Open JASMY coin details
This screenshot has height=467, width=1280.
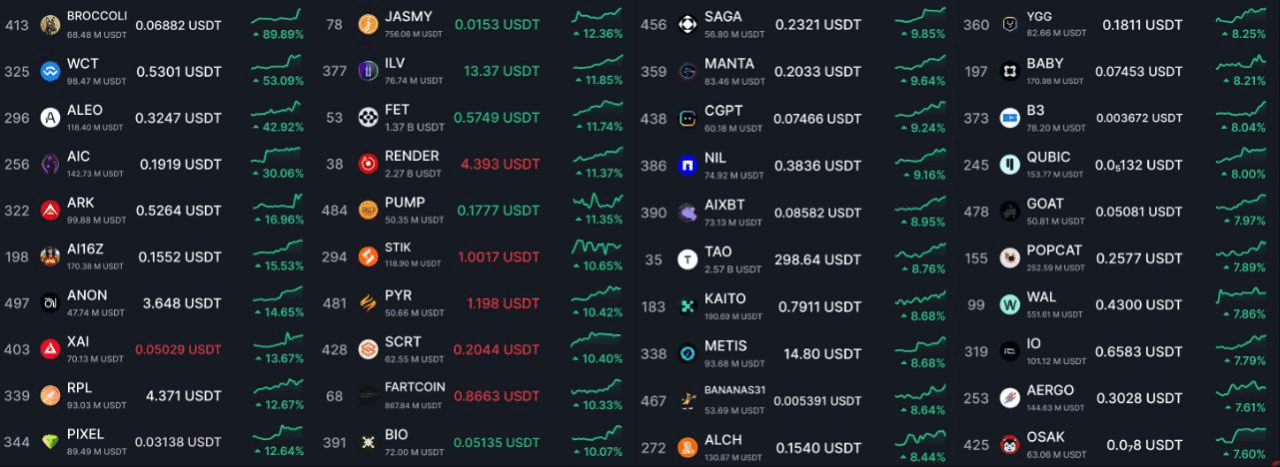click(408, 17)
